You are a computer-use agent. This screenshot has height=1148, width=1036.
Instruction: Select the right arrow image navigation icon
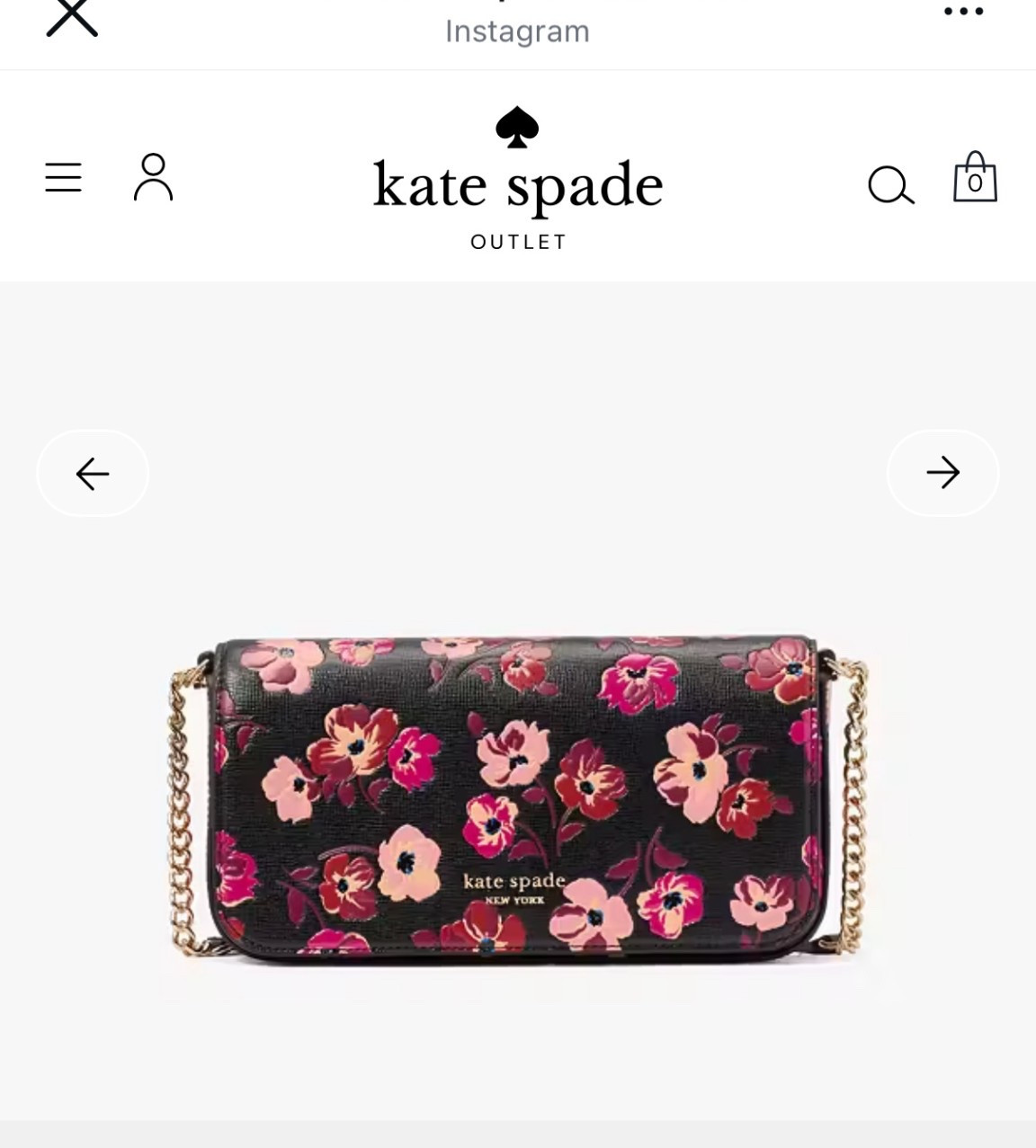coord(943,473)
